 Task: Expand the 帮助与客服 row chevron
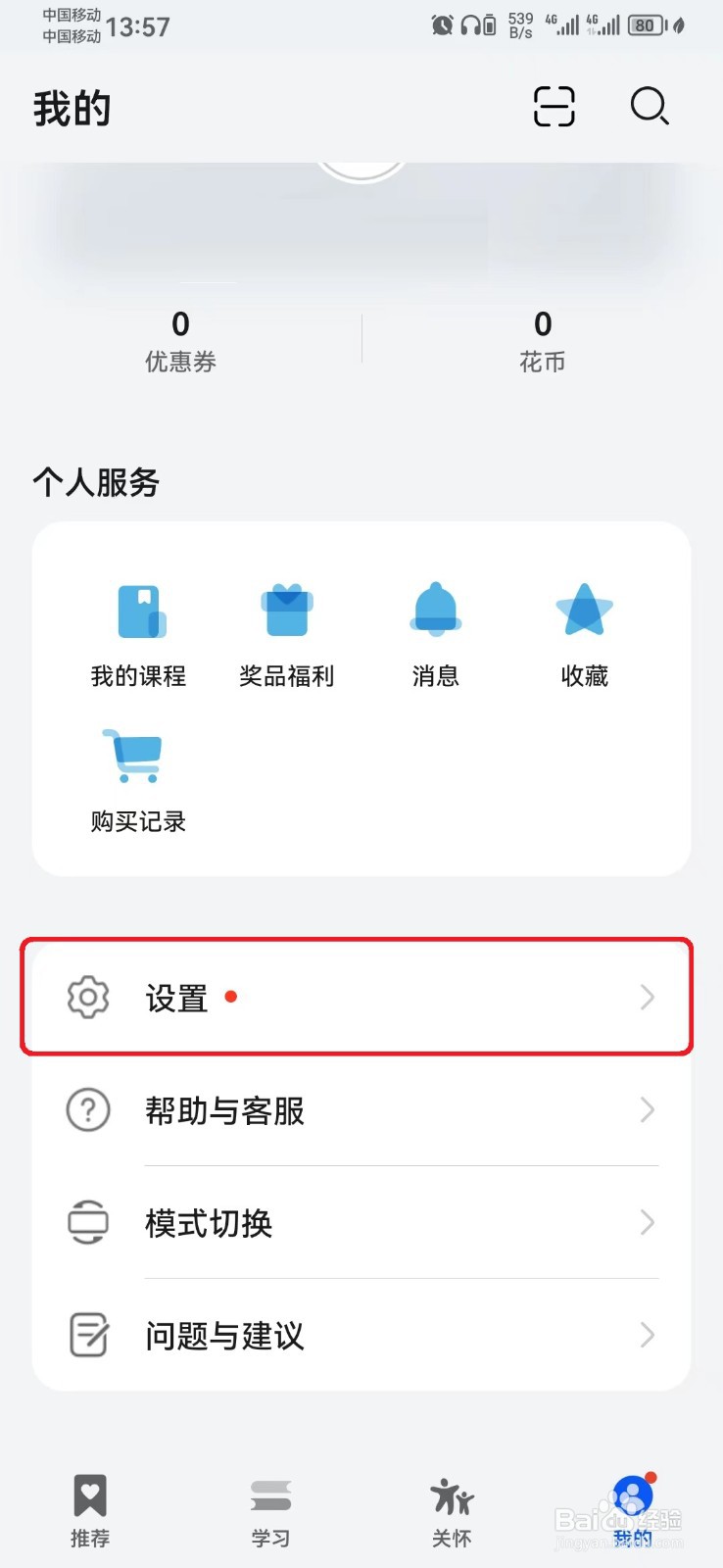pos(647,1110)
